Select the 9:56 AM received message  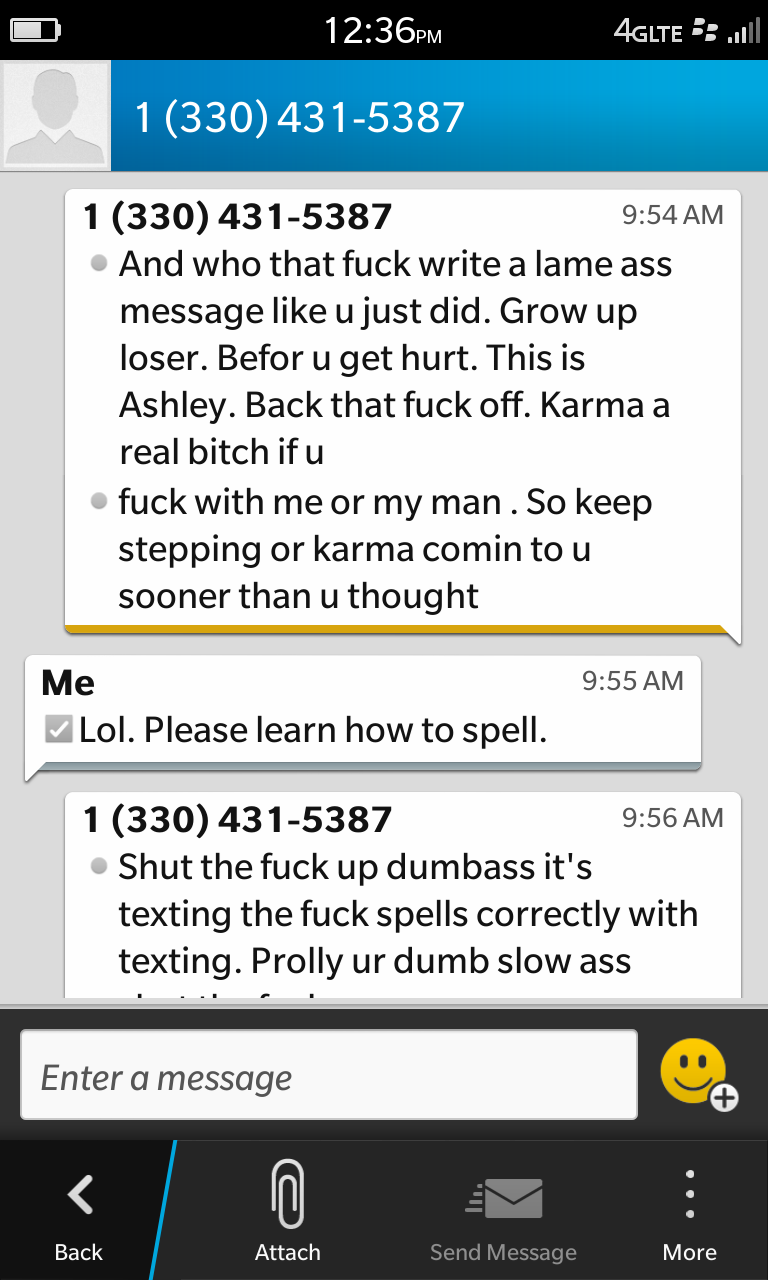click(x=402, y=895)
